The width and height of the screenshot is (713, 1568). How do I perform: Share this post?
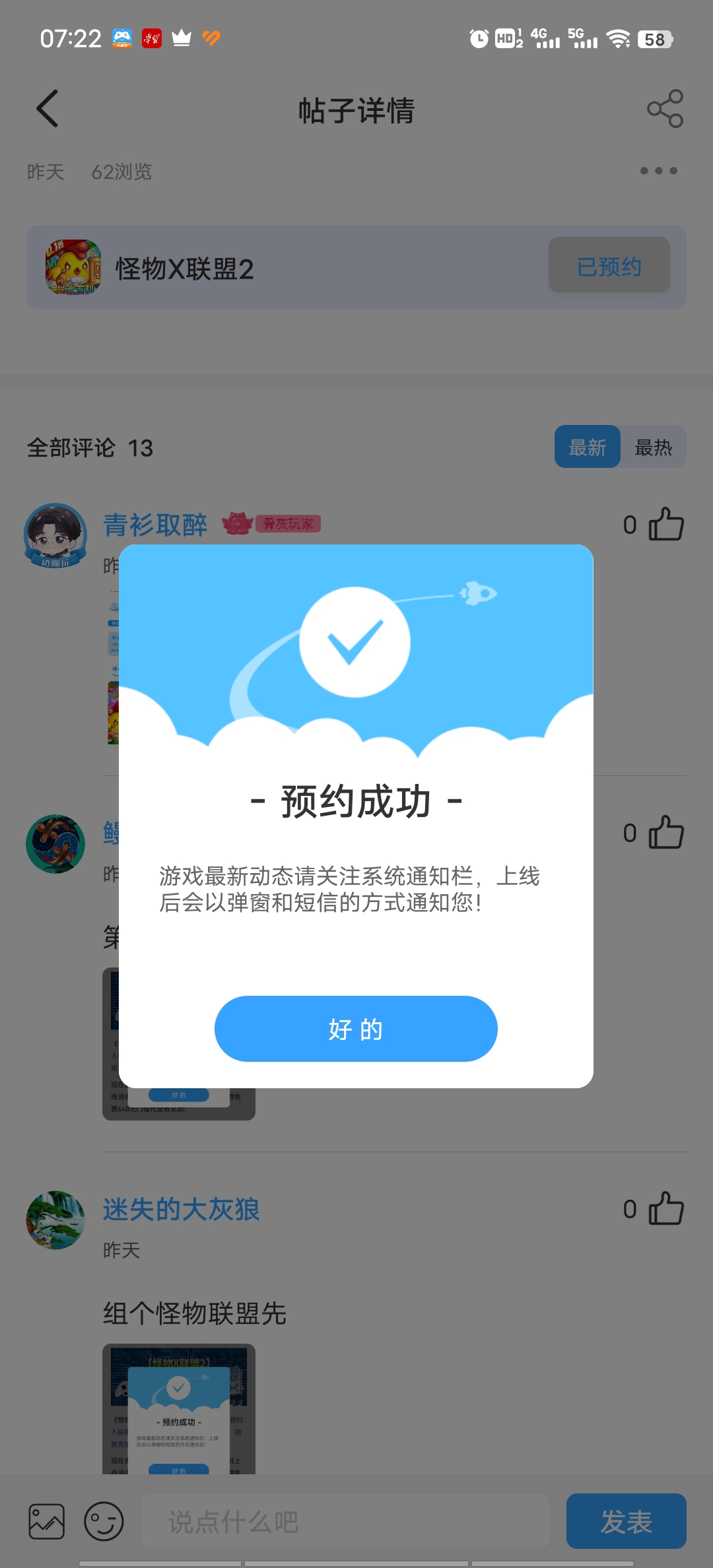coord(665,109)
